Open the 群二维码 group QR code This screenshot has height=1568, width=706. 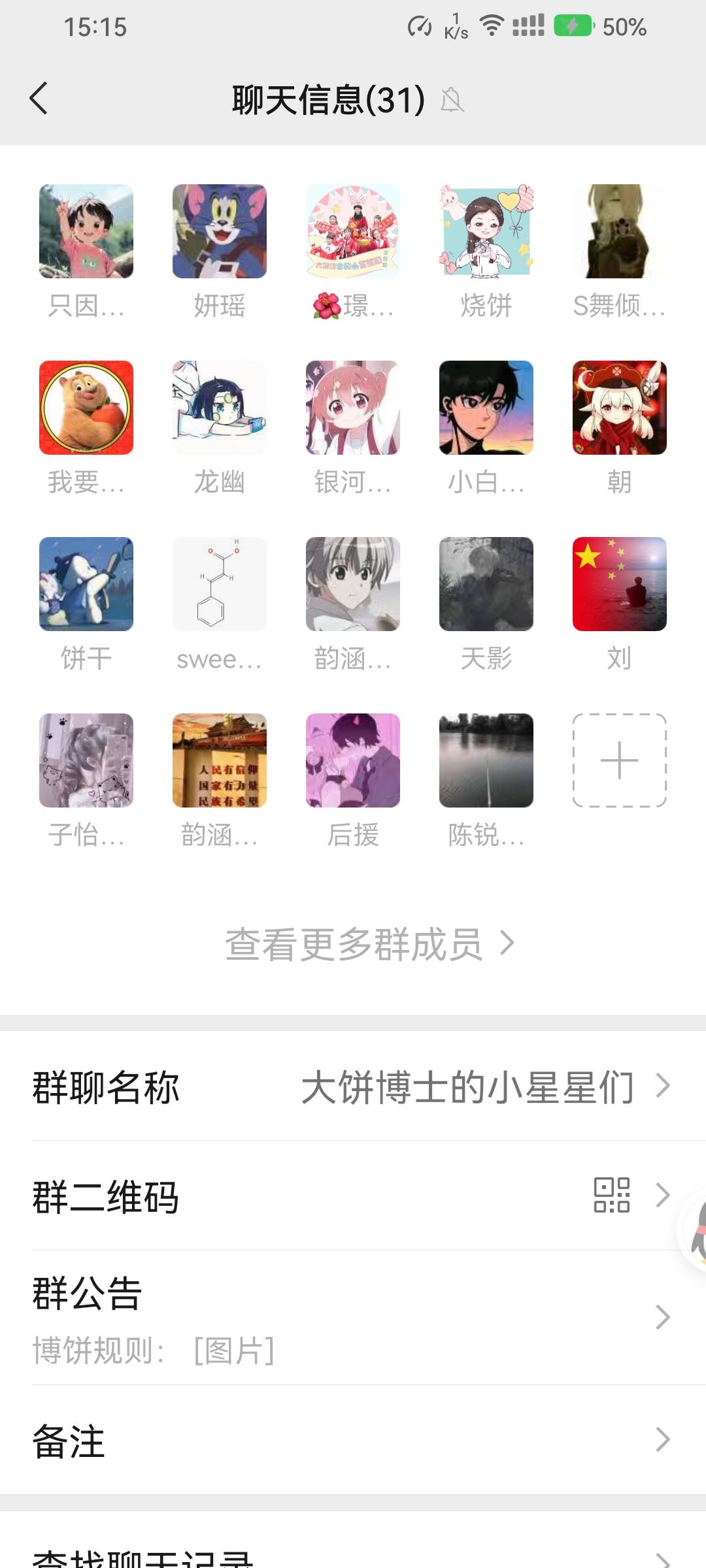pos(353,1196)
